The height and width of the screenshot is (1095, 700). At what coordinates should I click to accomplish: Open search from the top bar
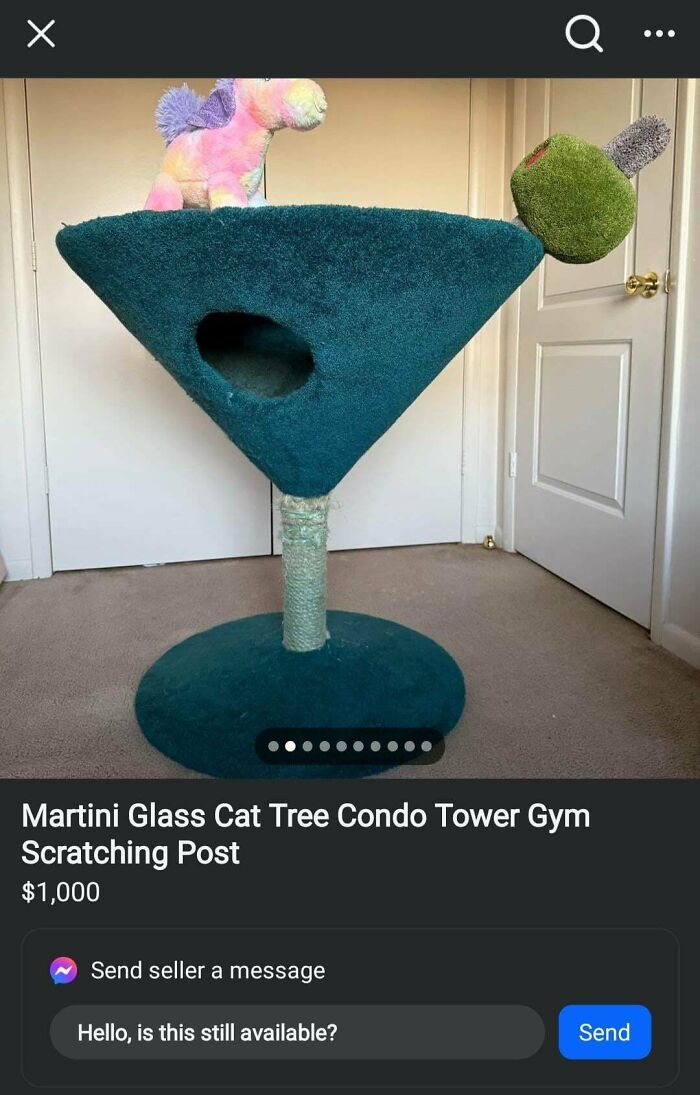[x=584, y=35]
